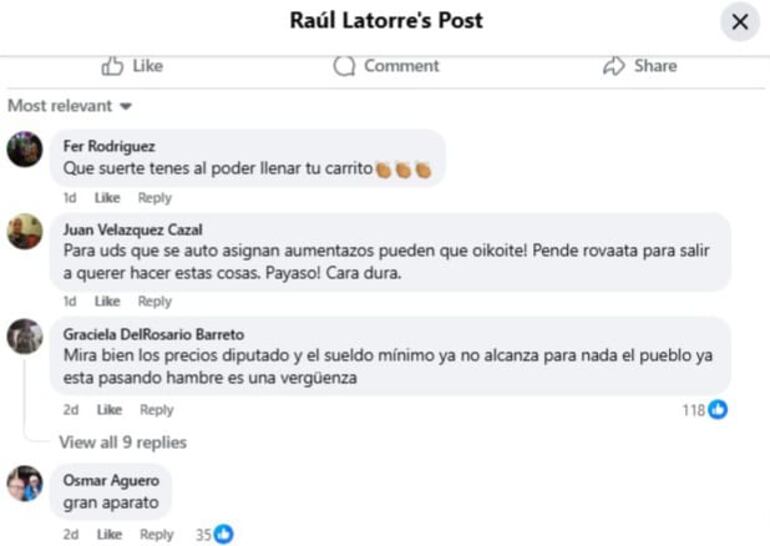View the 35 reactions on Osmar's comment
Image resolution: width=770 pixels, height=546 pixels.
pos(214,535)
